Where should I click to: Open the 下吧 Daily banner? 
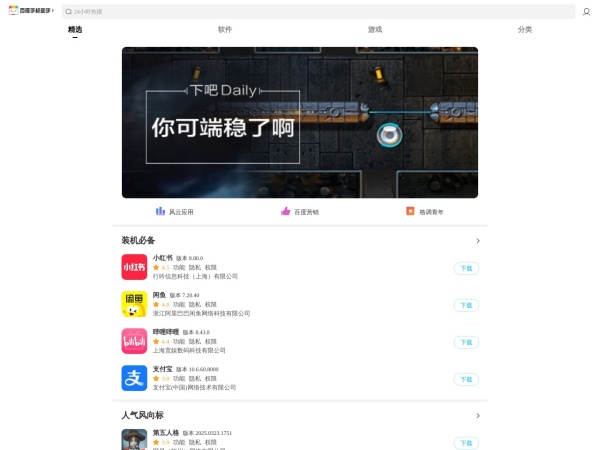click(300, 122)
